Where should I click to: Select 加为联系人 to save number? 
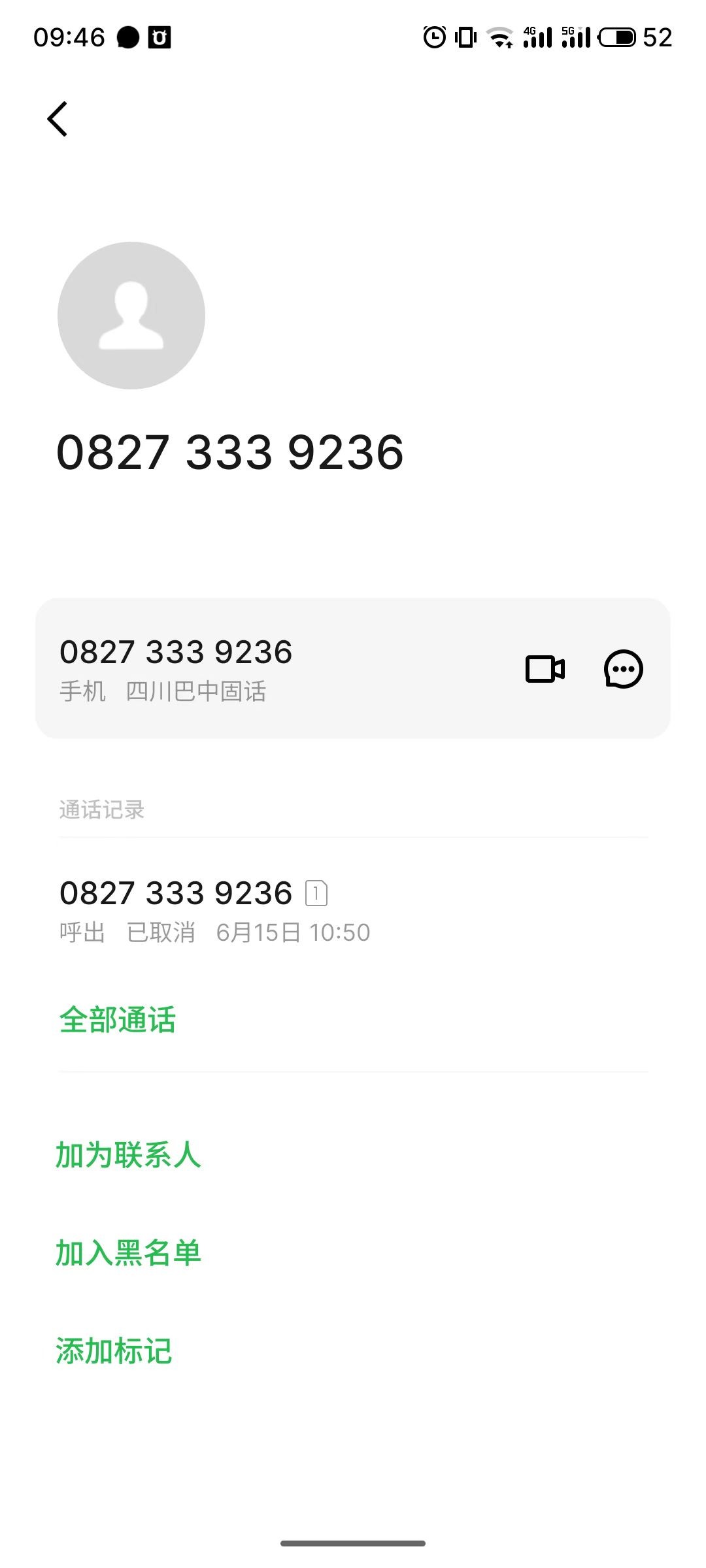click(x=128, y=1154)
